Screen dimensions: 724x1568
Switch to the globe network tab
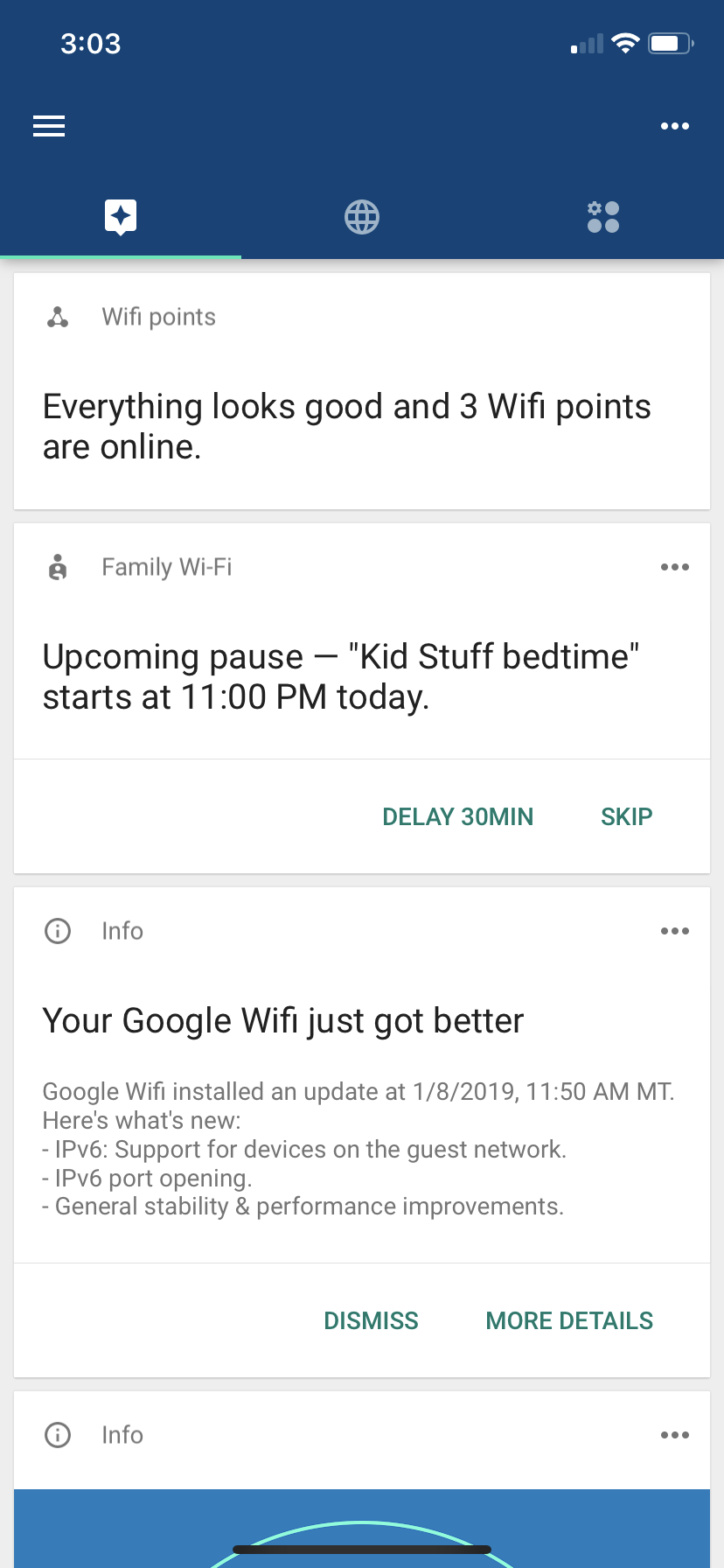tap(362, 217)
